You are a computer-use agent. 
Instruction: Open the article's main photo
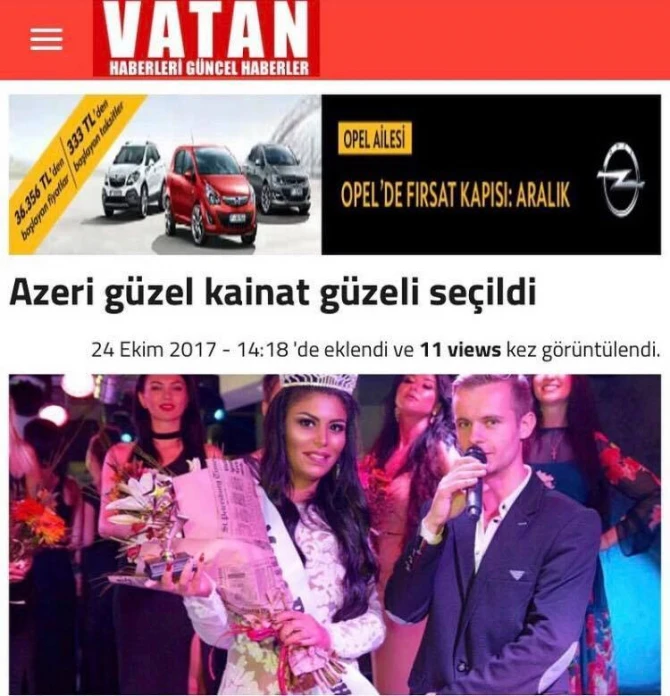(x=335, y=534)
